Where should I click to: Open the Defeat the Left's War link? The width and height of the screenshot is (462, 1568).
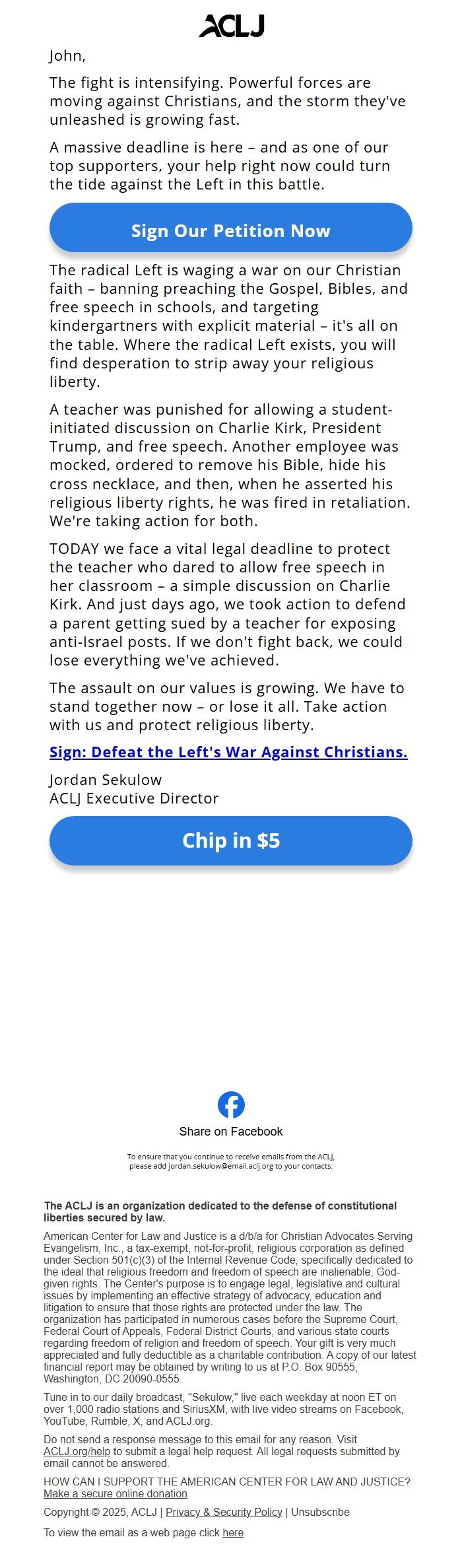click(x=228, y=752)
